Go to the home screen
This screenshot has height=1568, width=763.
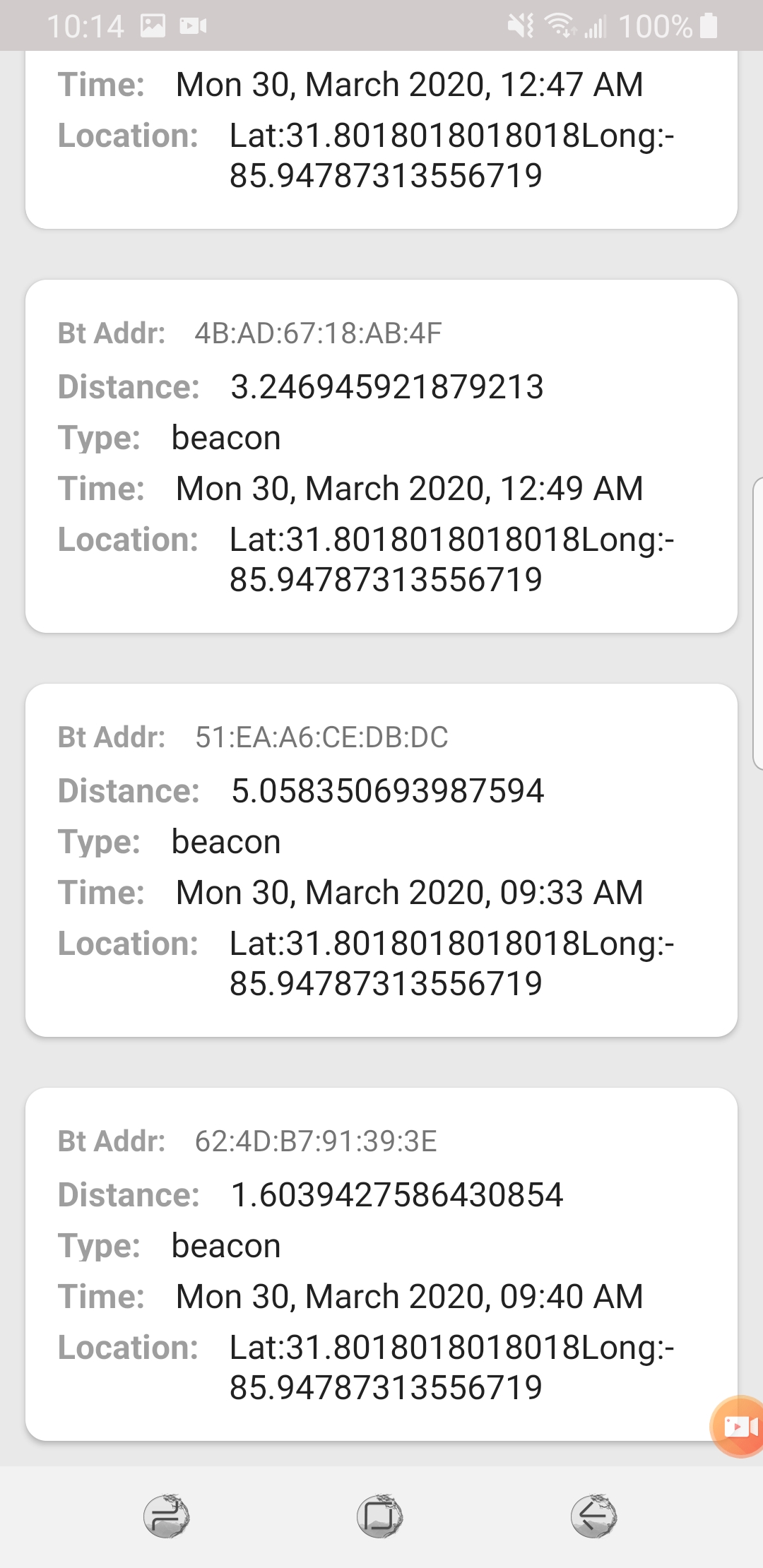pyautogui.click(x=380, y=1516)
